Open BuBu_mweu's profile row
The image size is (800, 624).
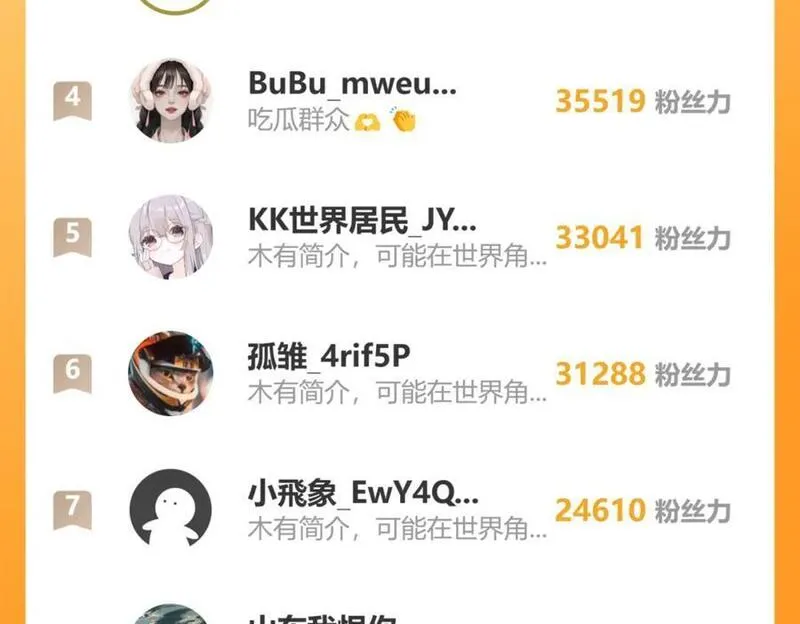pyautogui.click(x=352, y=100)
